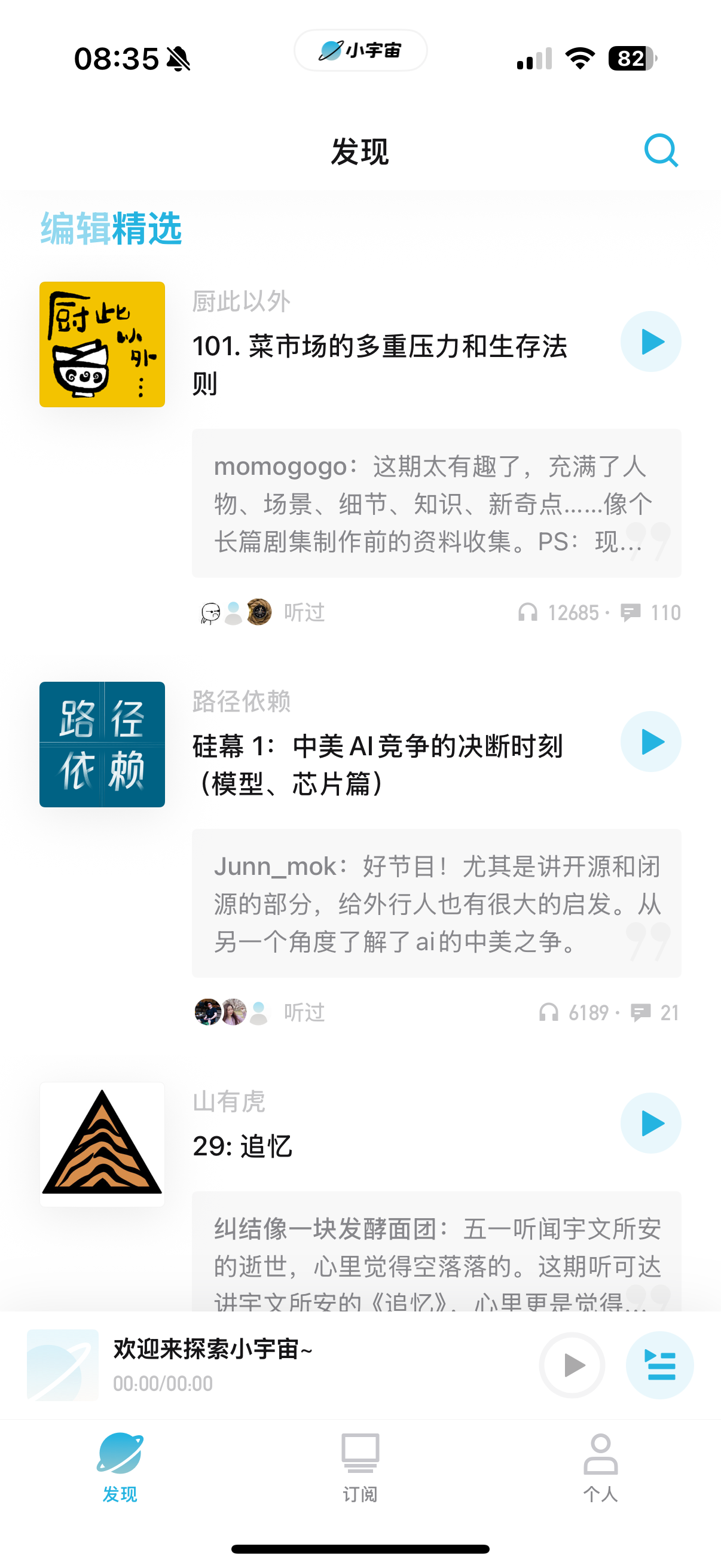
Task: Open the 山有虎 podcast cover
Action: coord(102,1145)
